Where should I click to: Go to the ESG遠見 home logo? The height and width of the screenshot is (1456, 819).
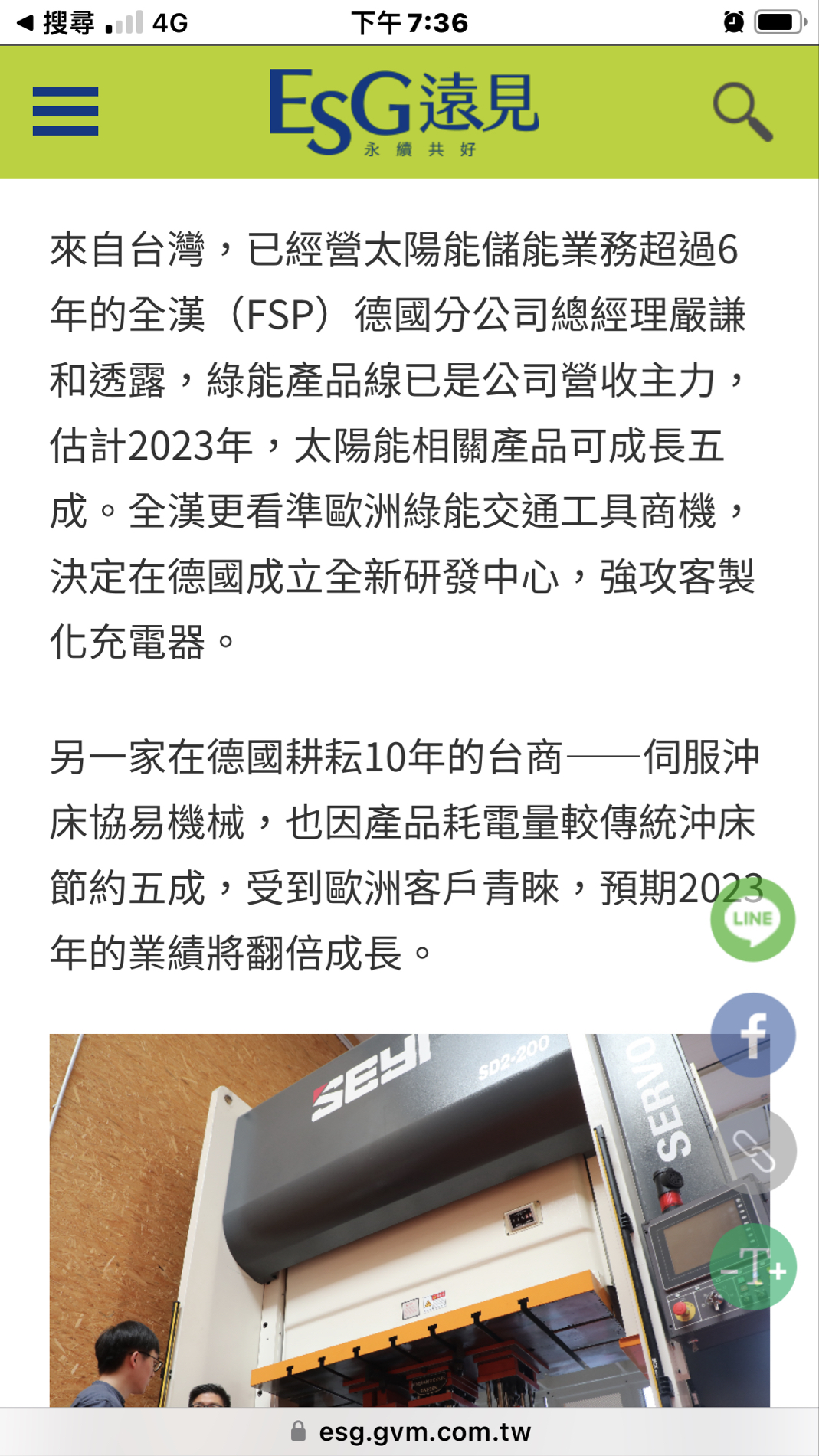pos(404,112)
